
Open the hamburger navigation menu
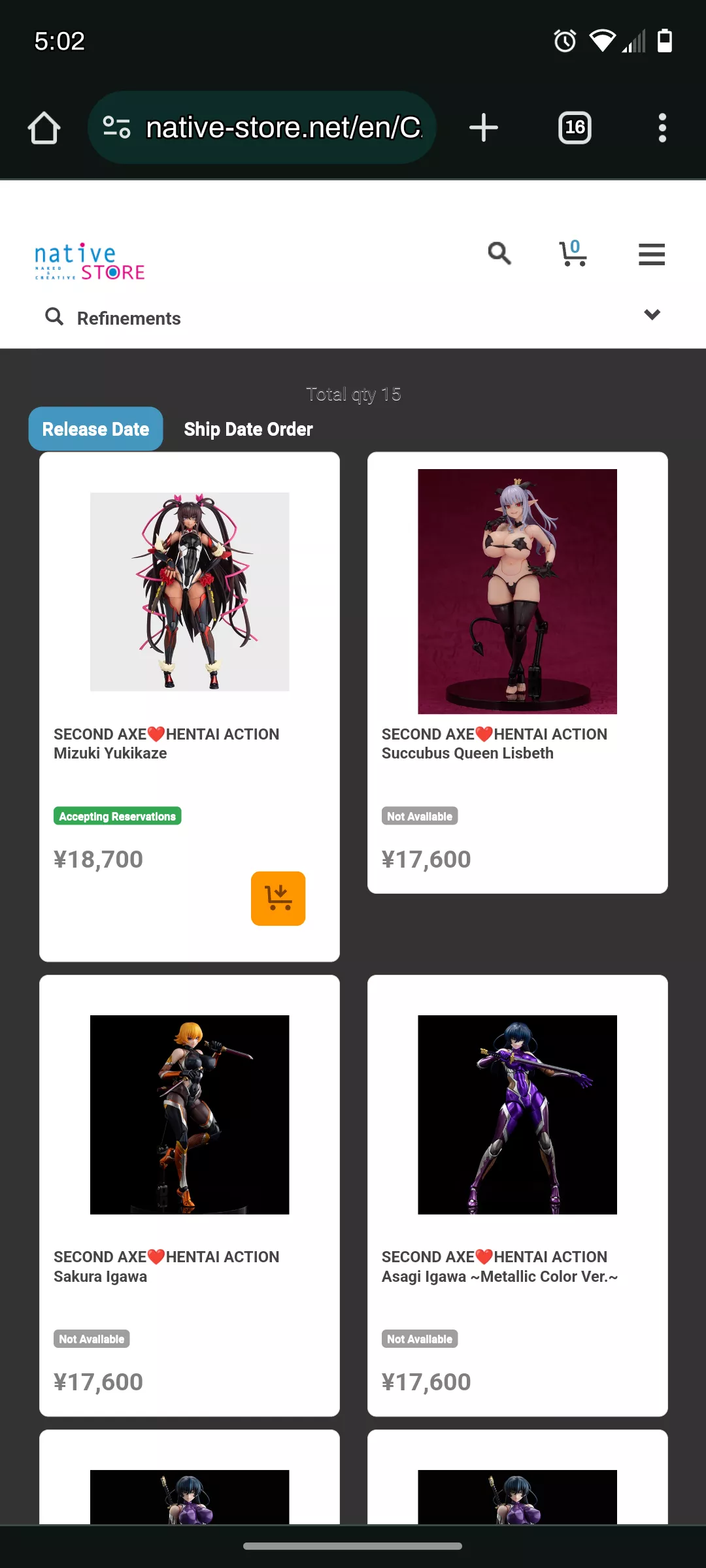651,254
